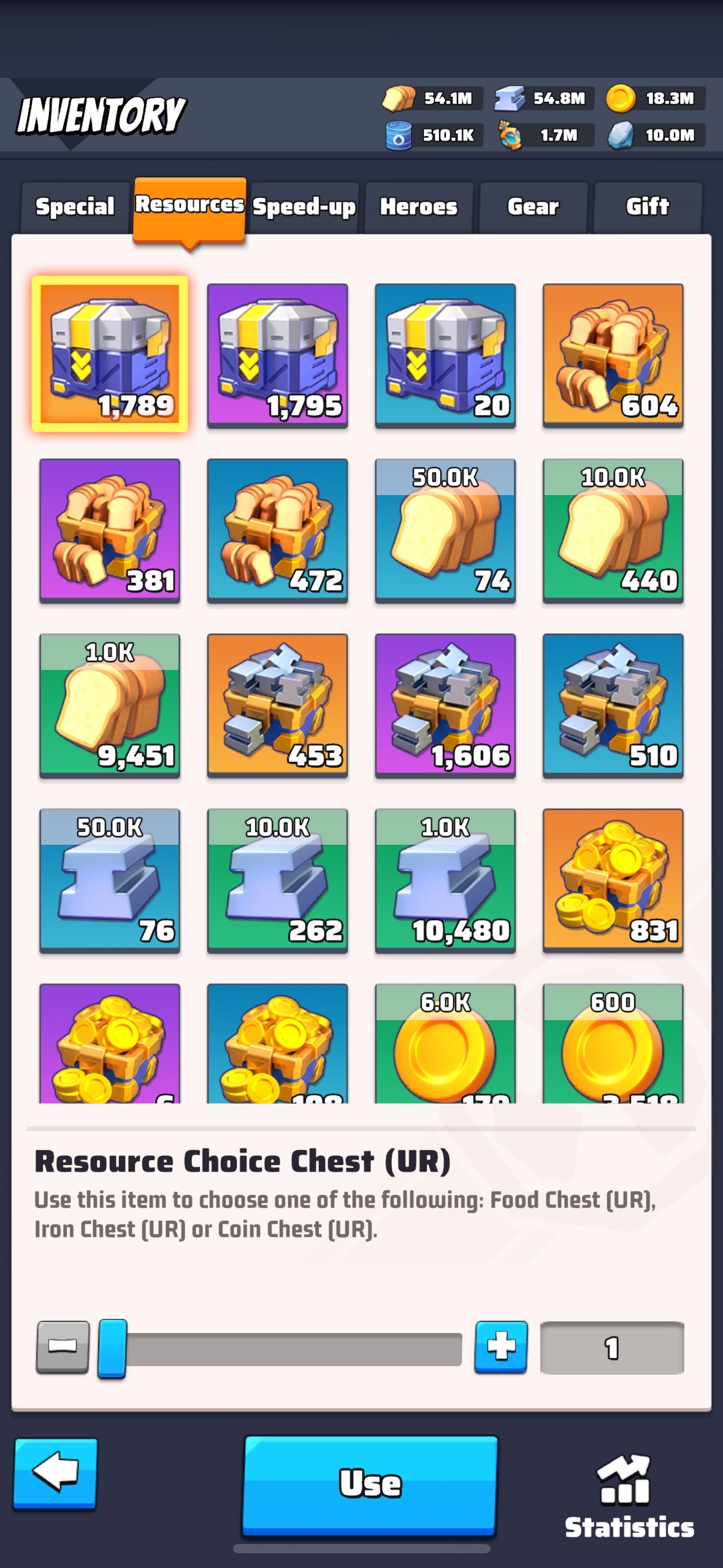The height and width of the screenshot is (1568, 723).
Task: Go back with the arrow button
Action: click(56, 1473)
